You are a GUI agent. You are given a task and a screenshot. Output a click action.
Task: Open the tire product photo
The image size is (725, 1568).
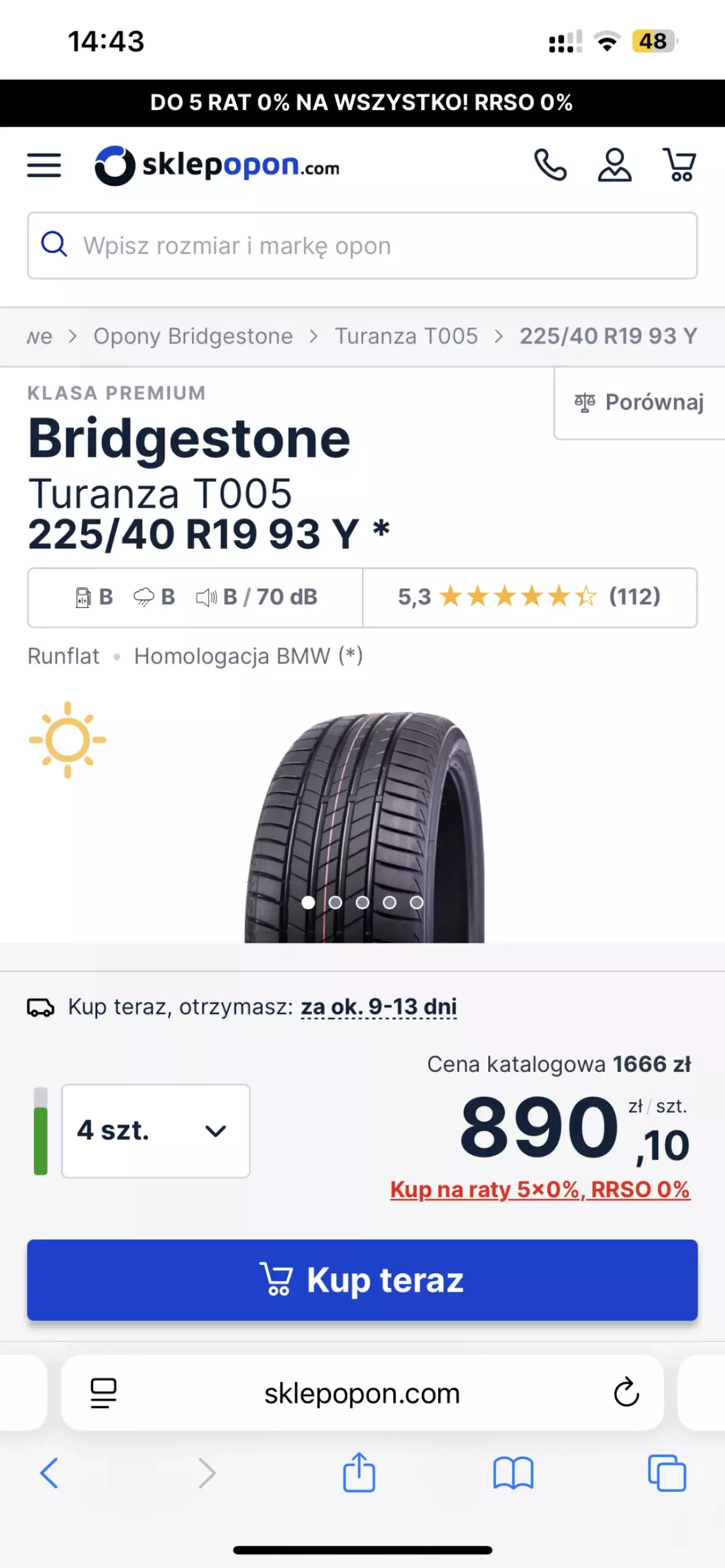click(364, 827)
